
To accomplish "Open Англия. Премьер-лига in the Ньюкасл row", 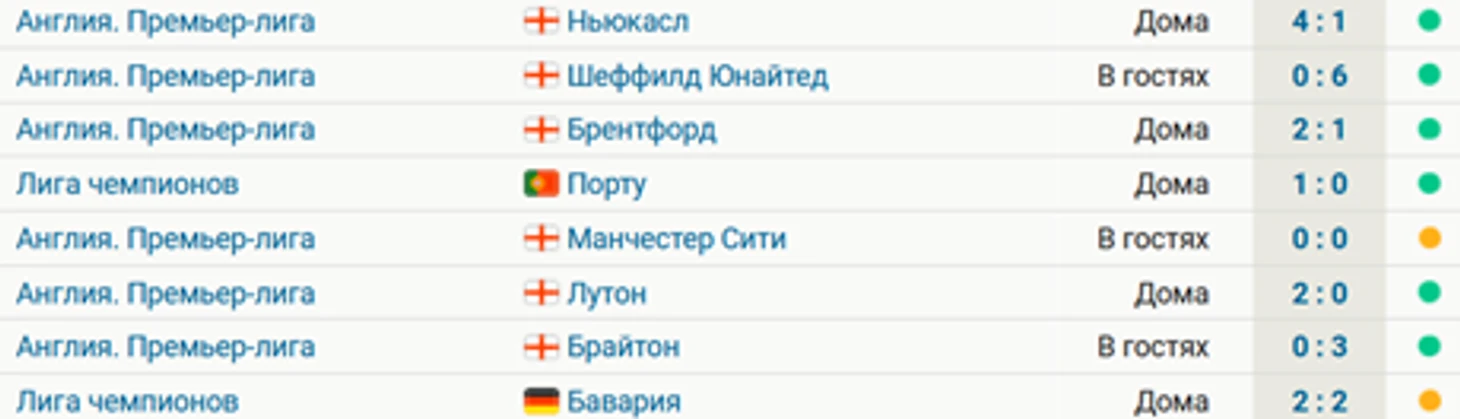I will click(165, 21).
